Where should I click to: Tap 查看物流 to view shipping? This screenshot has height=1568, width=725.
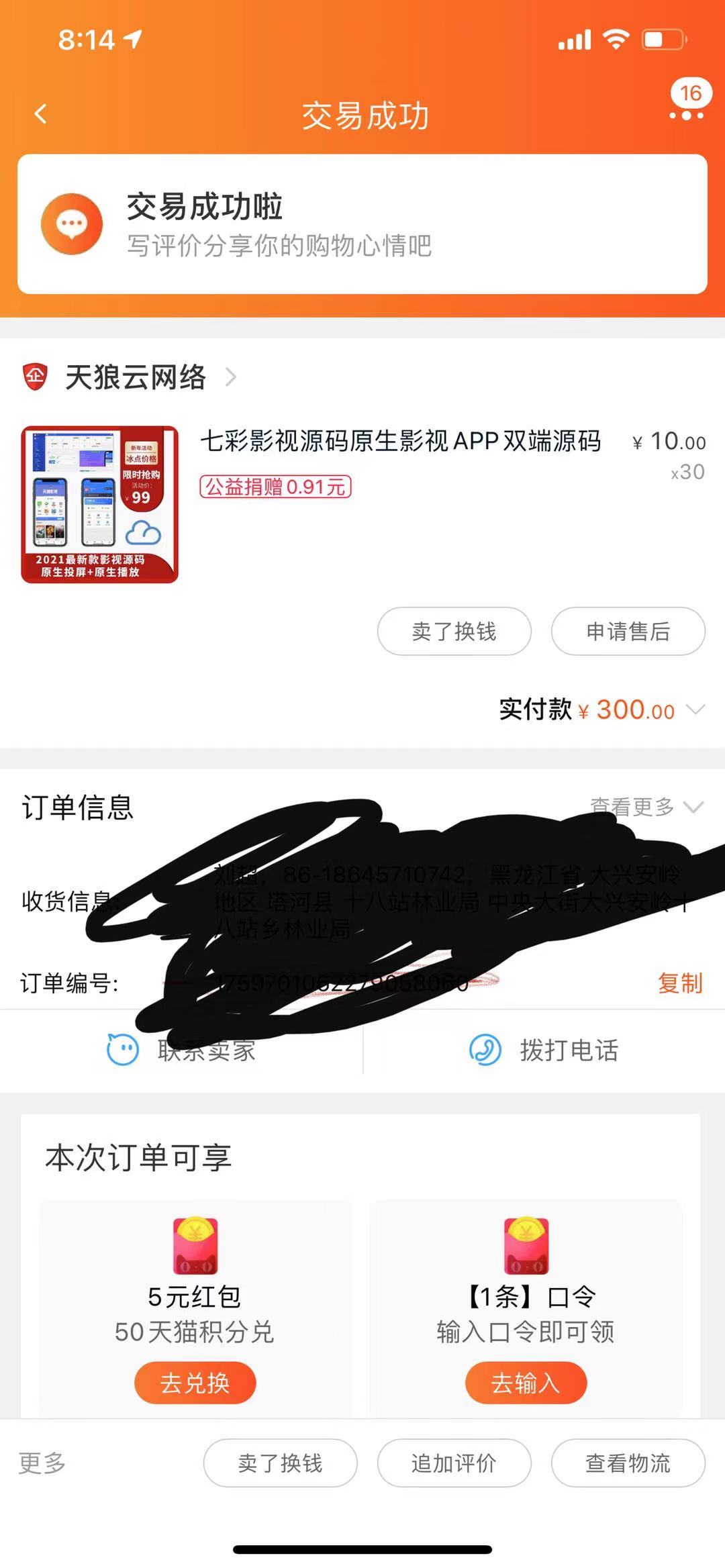click(628, 1463)
